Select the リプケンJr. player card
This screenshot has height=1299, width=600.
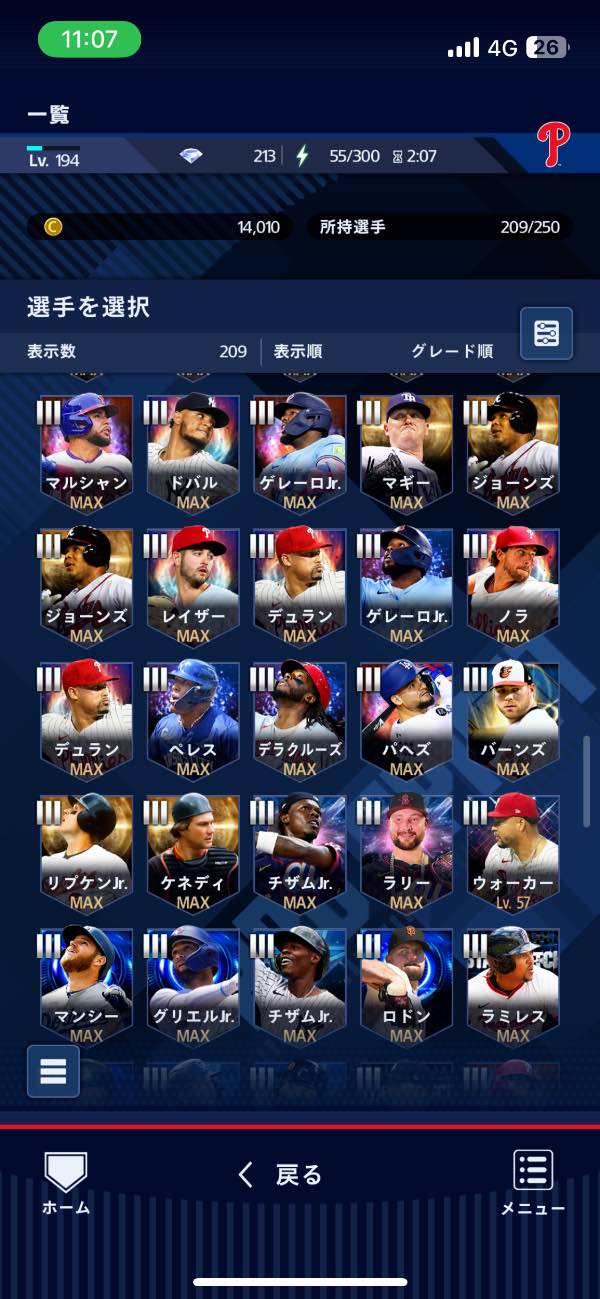pos(86,853)
